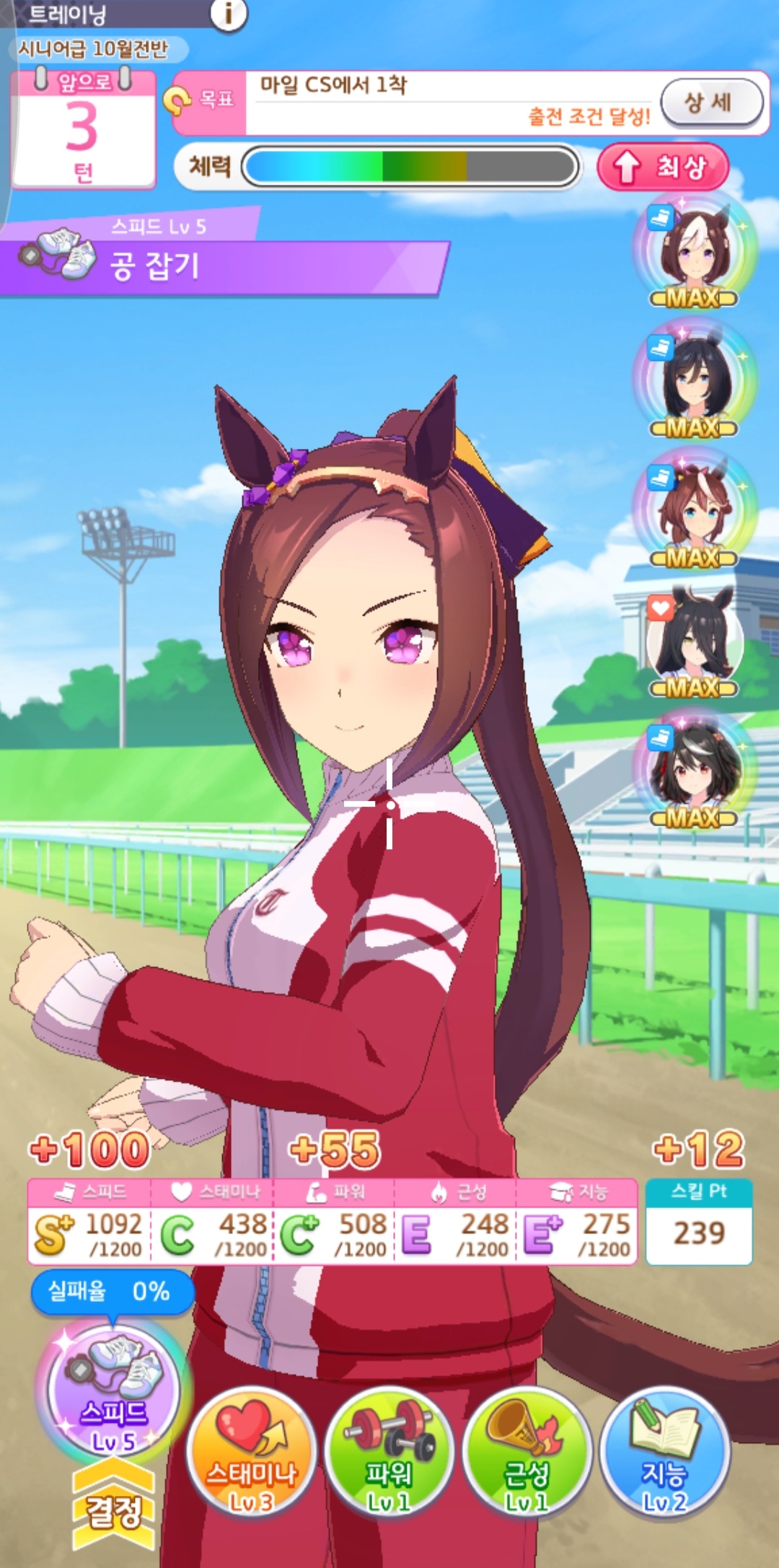Choose 지능 Lv 2 training
The width and height of the screenshot is (779, 1568).
(664, 1450)
